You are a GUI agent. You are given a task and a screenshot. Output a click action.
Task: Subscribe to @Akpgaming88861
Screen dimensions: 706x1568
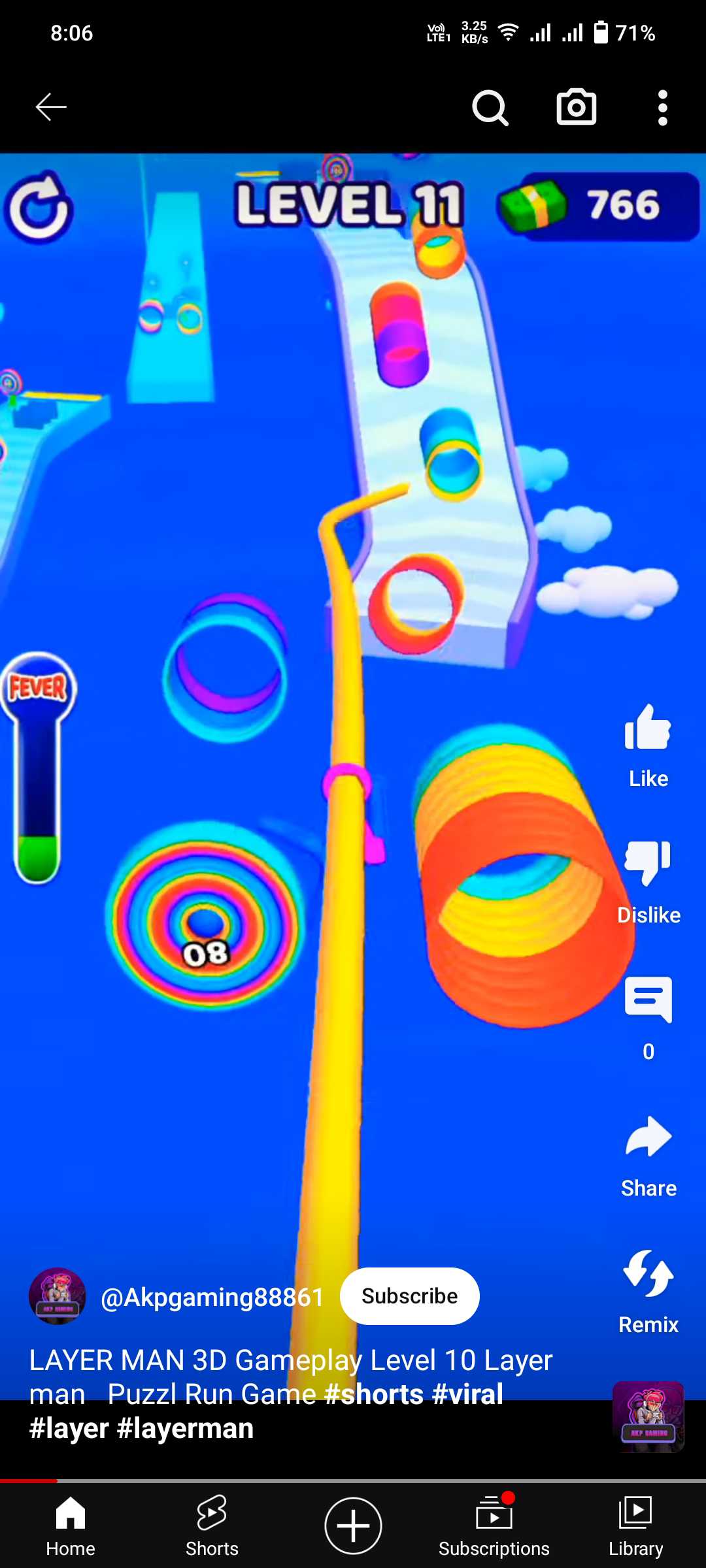(409, 1296)
